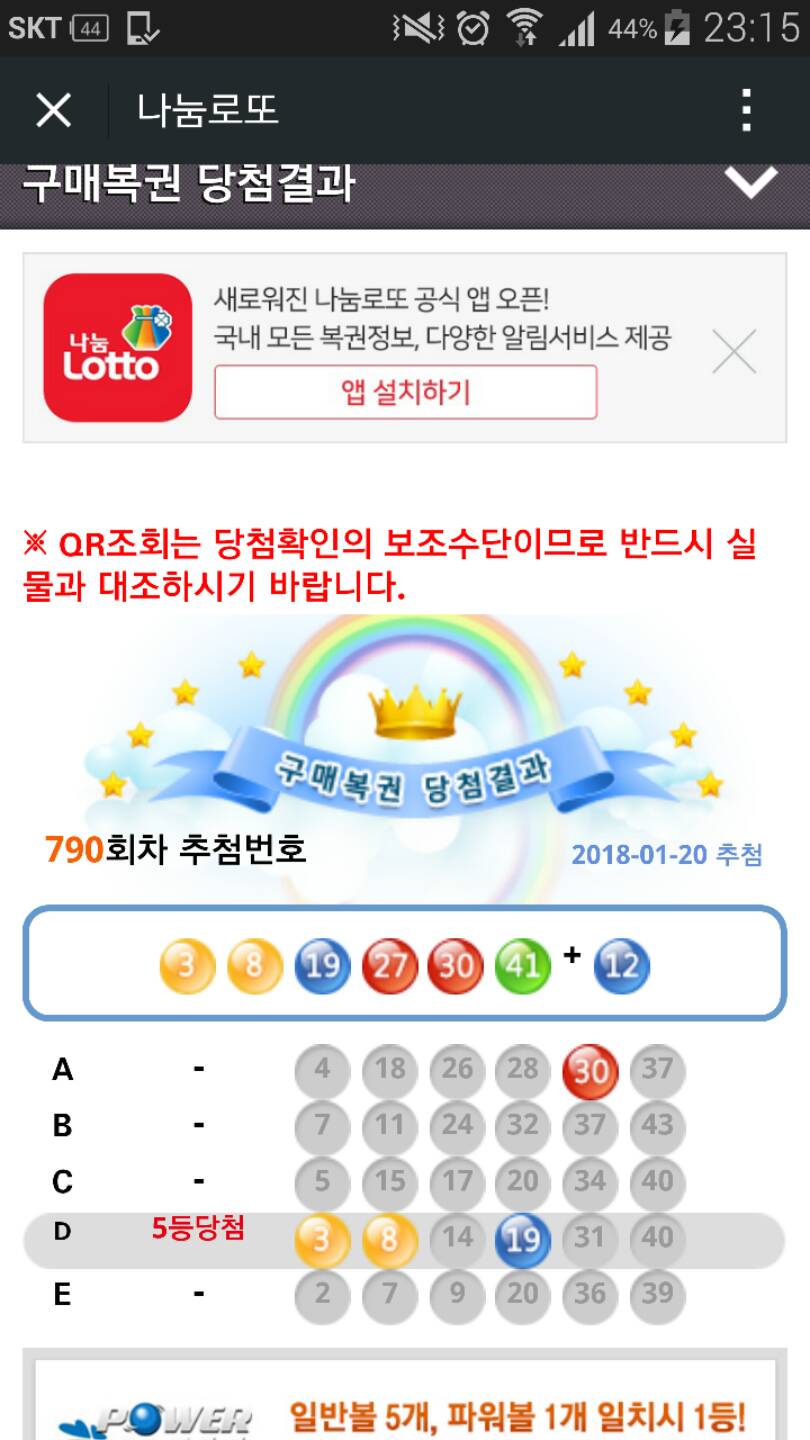The image size is (810, 1440).
Task: Dismiss the 나눔로또 app install banner
Action: pyautogui.click(x=734, y=352)
